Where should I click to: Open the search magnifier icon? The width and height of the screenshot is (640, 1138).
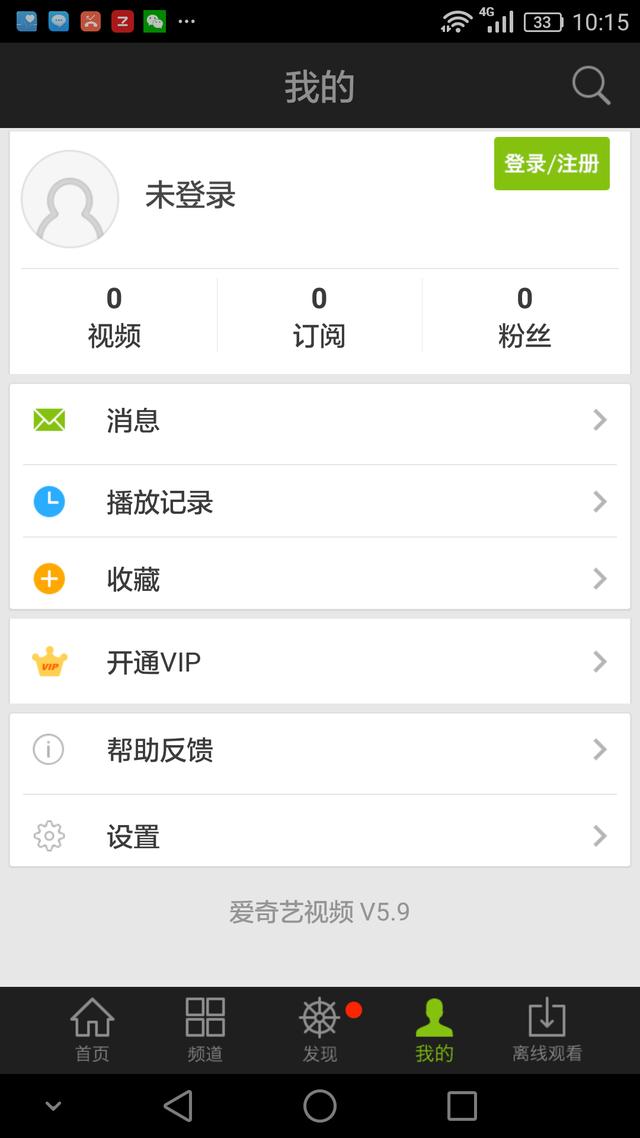pyautogui.click(x=591, y=86)
